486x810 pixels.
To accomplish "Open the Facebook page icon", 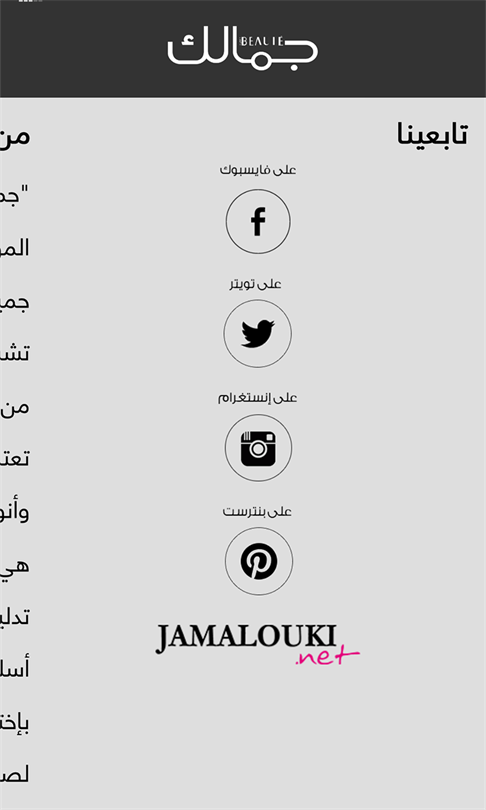I will pos(258,221).
